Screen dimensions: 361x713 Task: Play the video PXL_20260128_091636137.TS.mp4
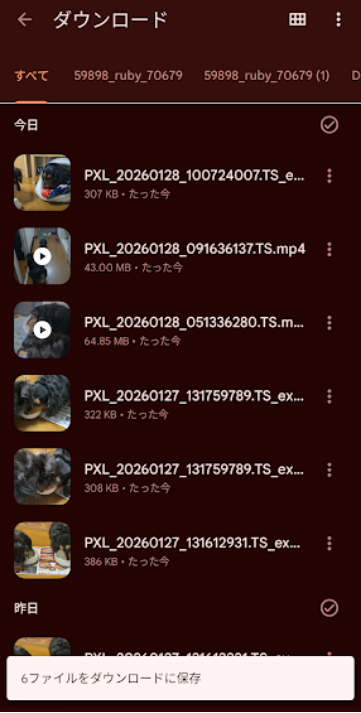tap(180, 256)
